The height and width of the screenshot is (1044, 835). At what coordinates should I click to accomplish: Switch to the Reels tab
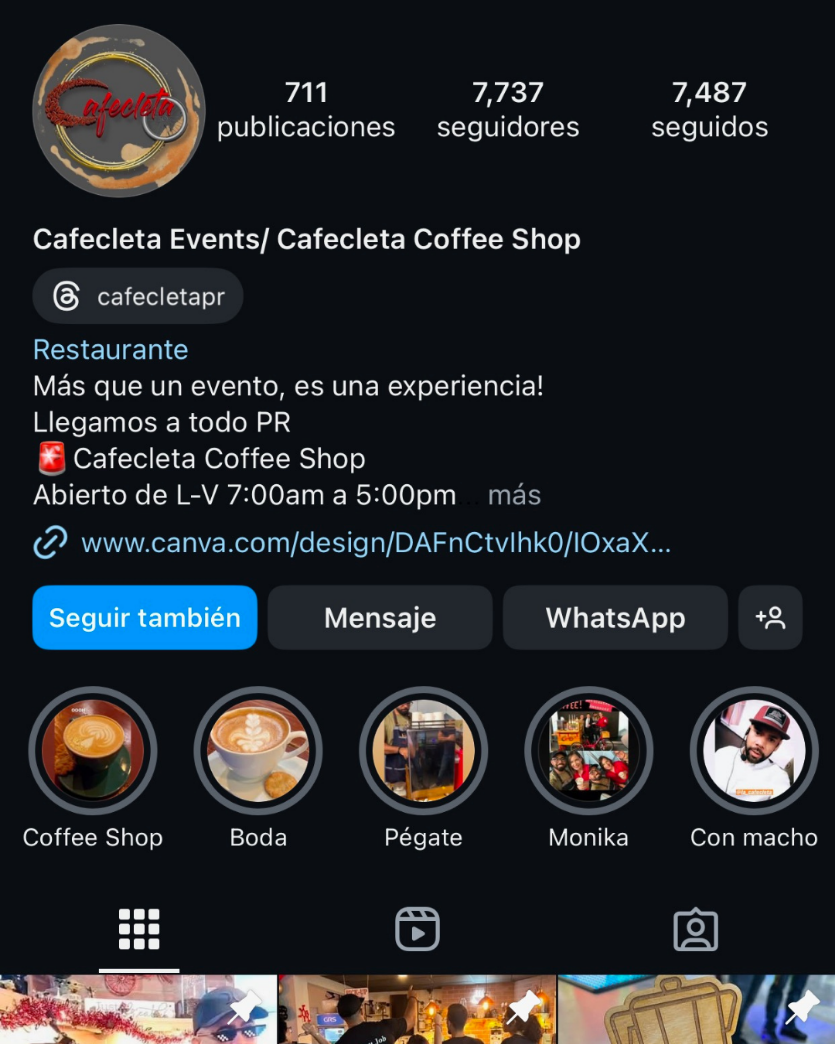pyautogui.click(x=417, y=930)
